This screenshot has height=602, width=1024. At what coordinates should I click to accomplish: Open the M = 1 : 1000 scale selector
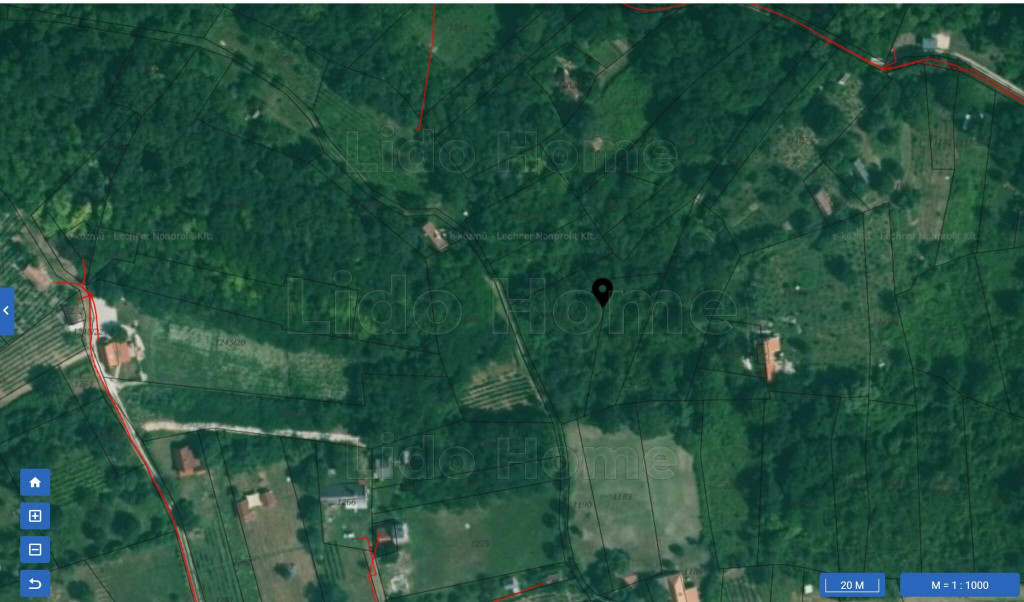[959, 585]
